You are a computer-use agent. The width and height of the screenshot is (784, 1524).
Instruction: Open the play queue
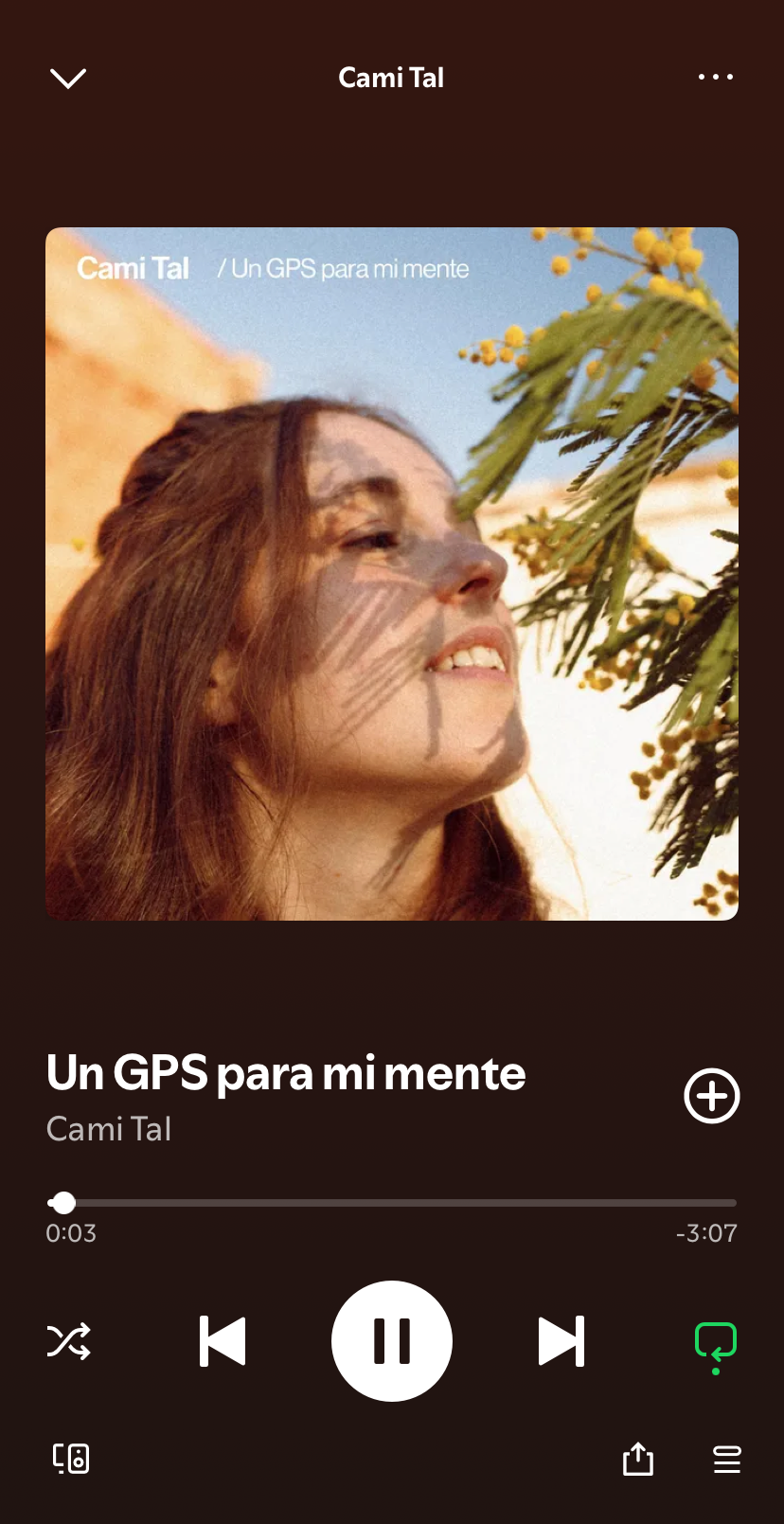(x=726, y=1459)
